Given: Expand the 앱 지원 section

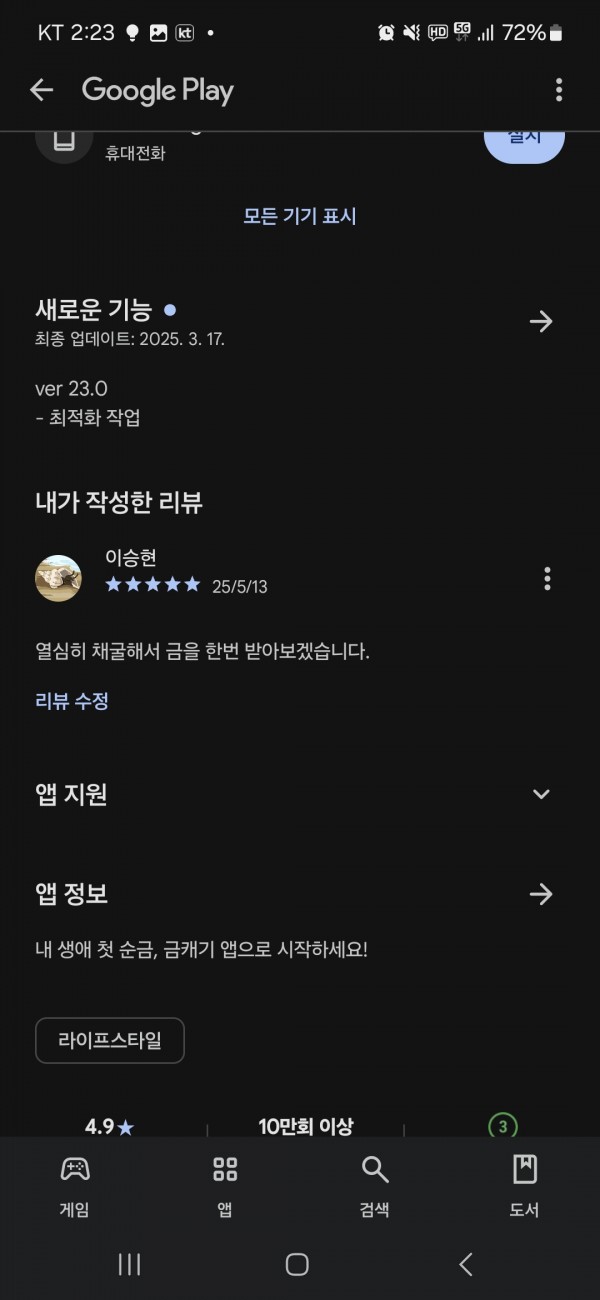Looking at the screenshot, I should (x=541, y=794).
